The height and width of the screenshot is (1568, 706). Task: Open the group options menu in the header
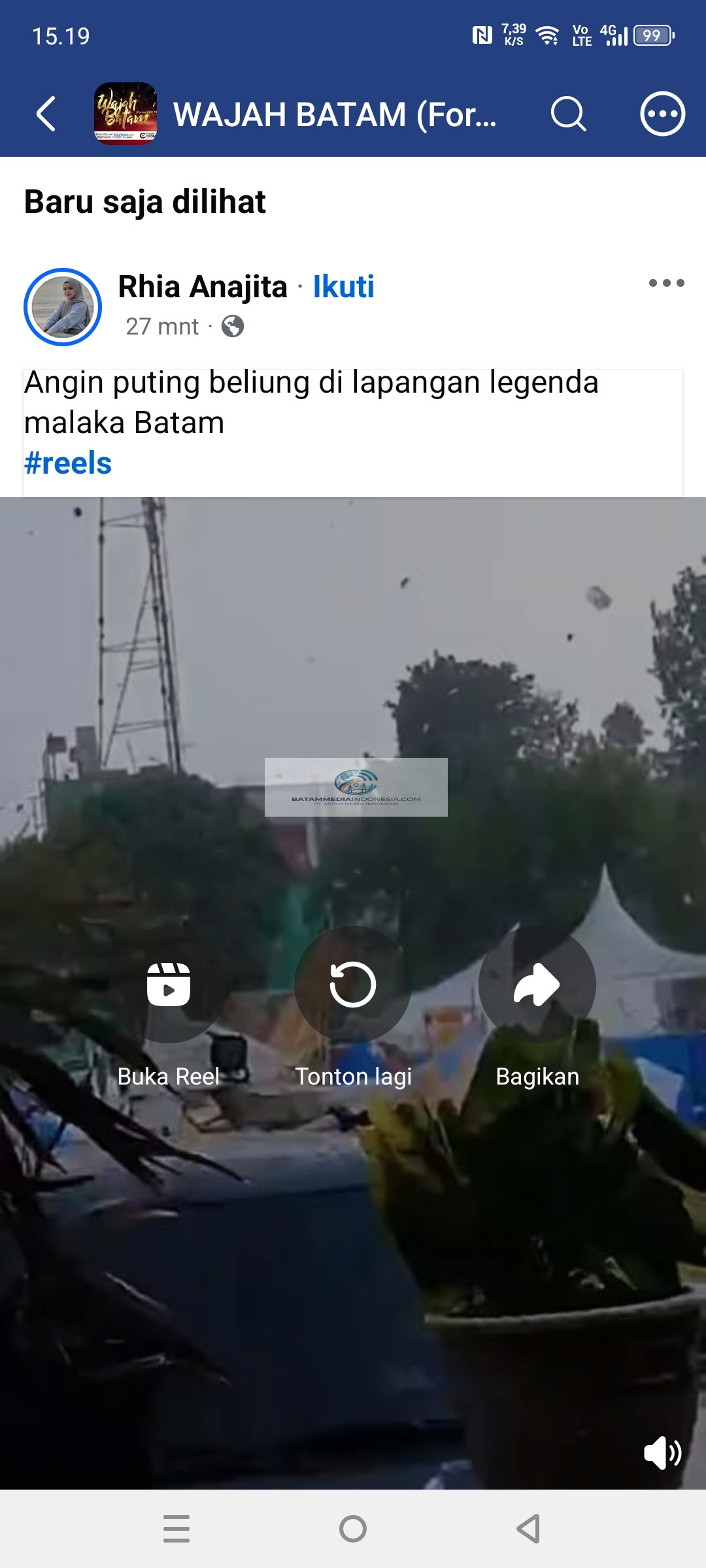point(662,114)
